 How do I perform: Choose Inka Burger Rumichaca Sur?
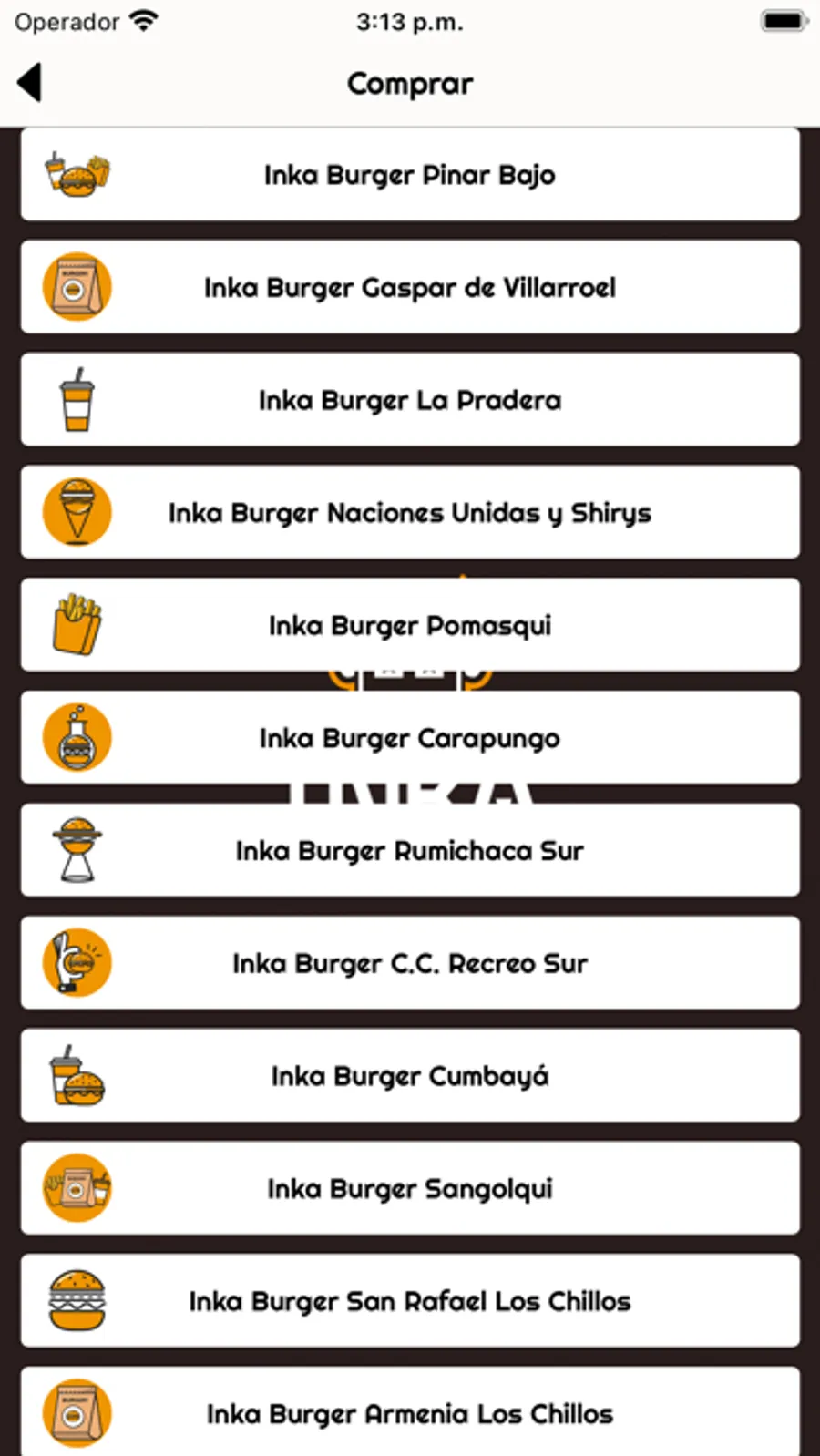coord(410,851)
